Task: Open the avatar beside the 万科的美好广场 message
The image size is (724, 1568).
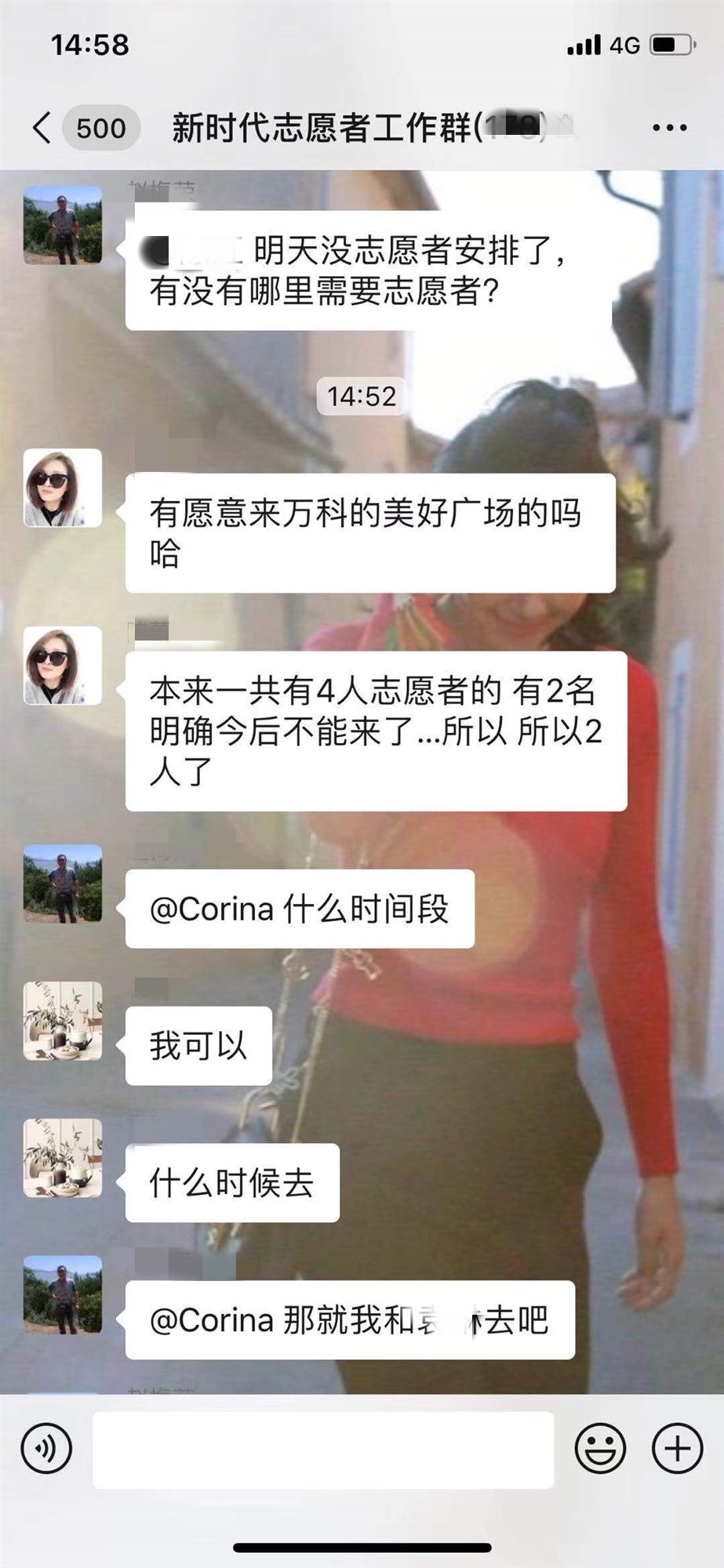Action: 63,488
